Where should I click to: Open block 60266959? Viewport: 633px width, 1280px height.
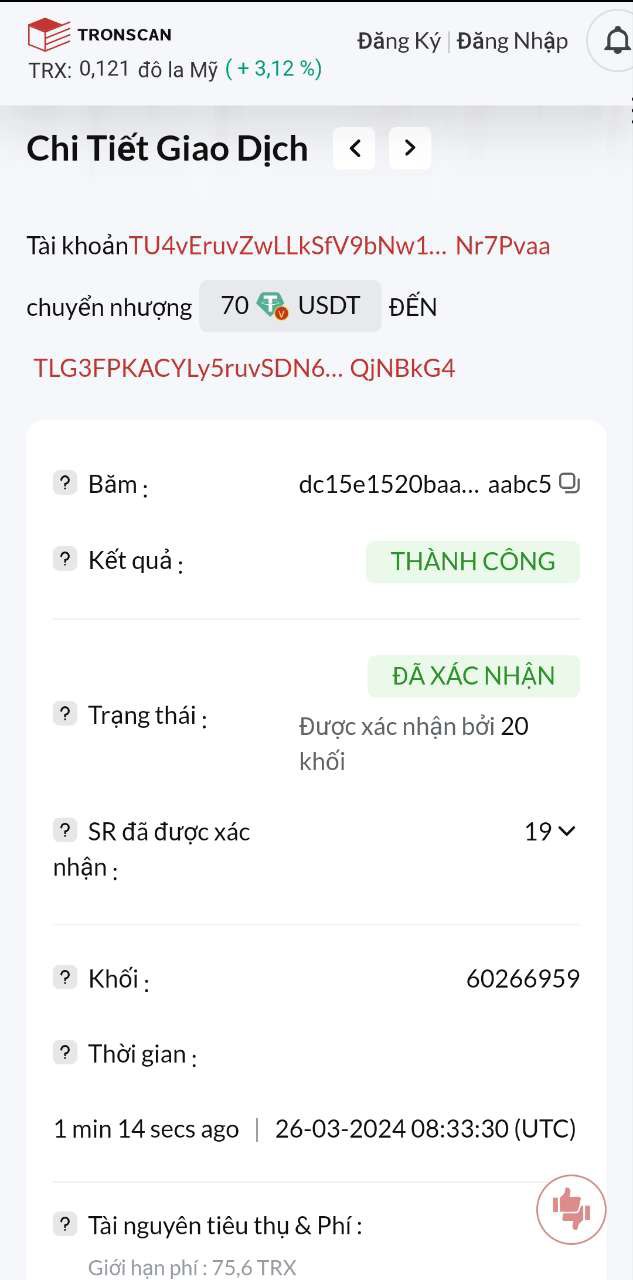[x=522, y=978]
